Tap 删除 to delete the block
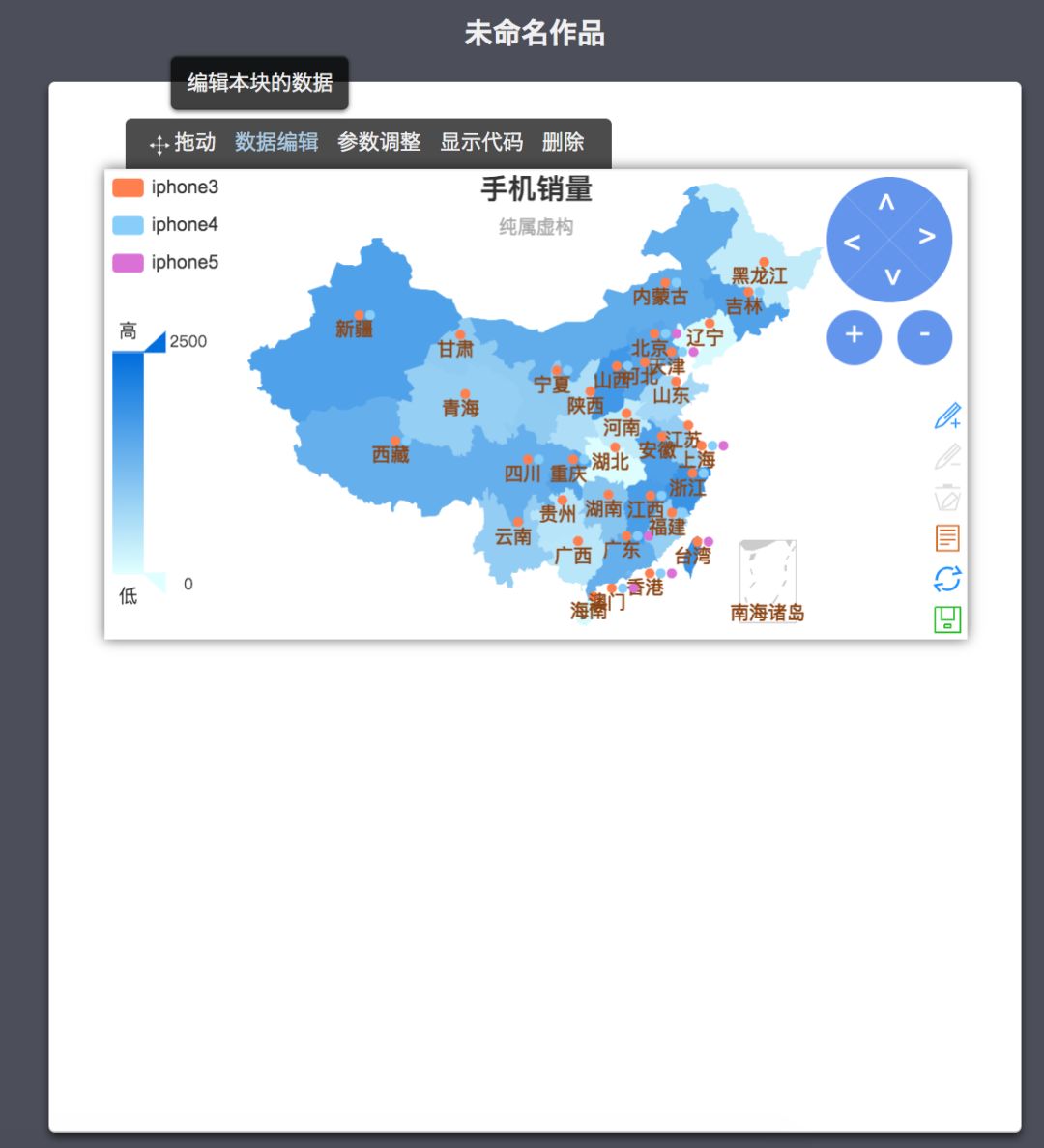 563,142
